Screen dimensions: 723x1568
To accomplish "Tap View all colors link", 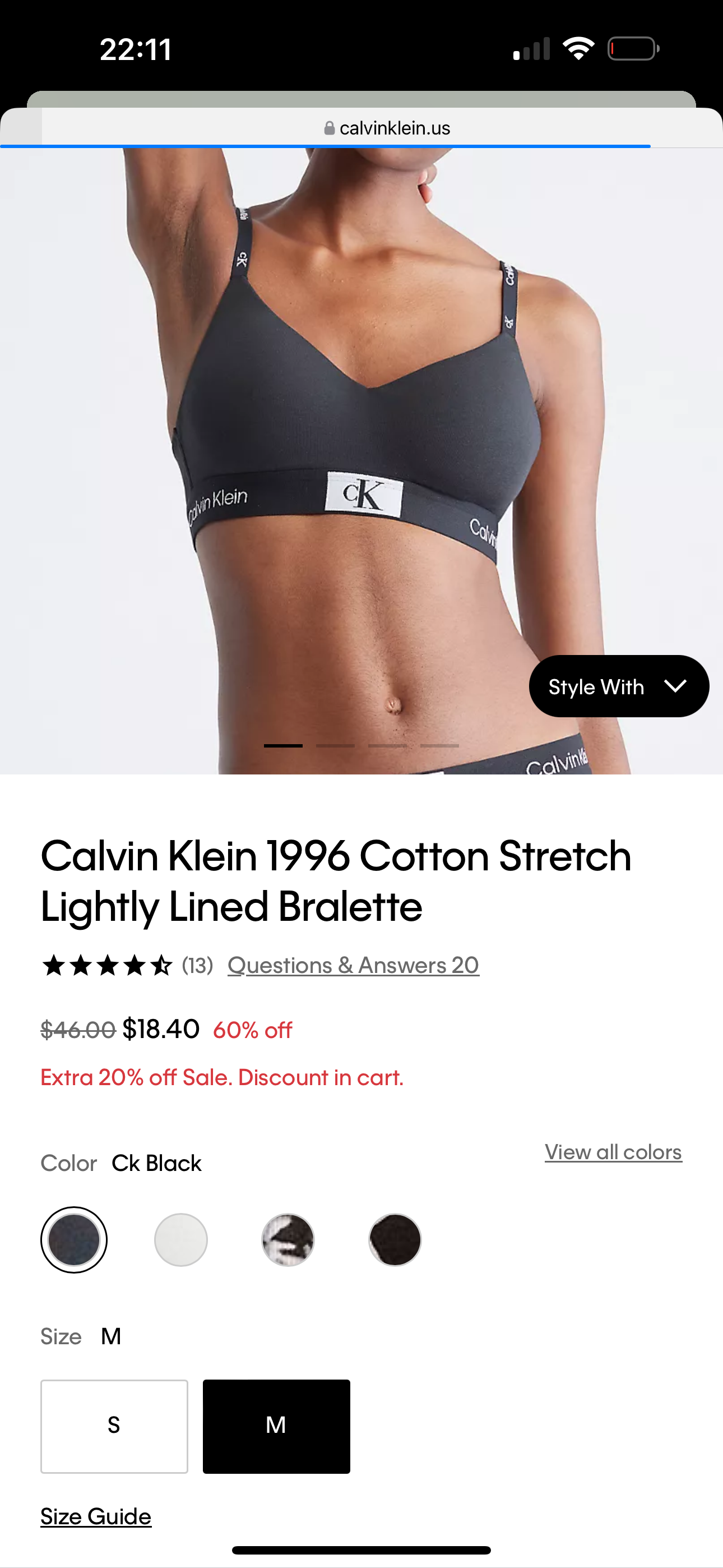I will (613, 1152).
